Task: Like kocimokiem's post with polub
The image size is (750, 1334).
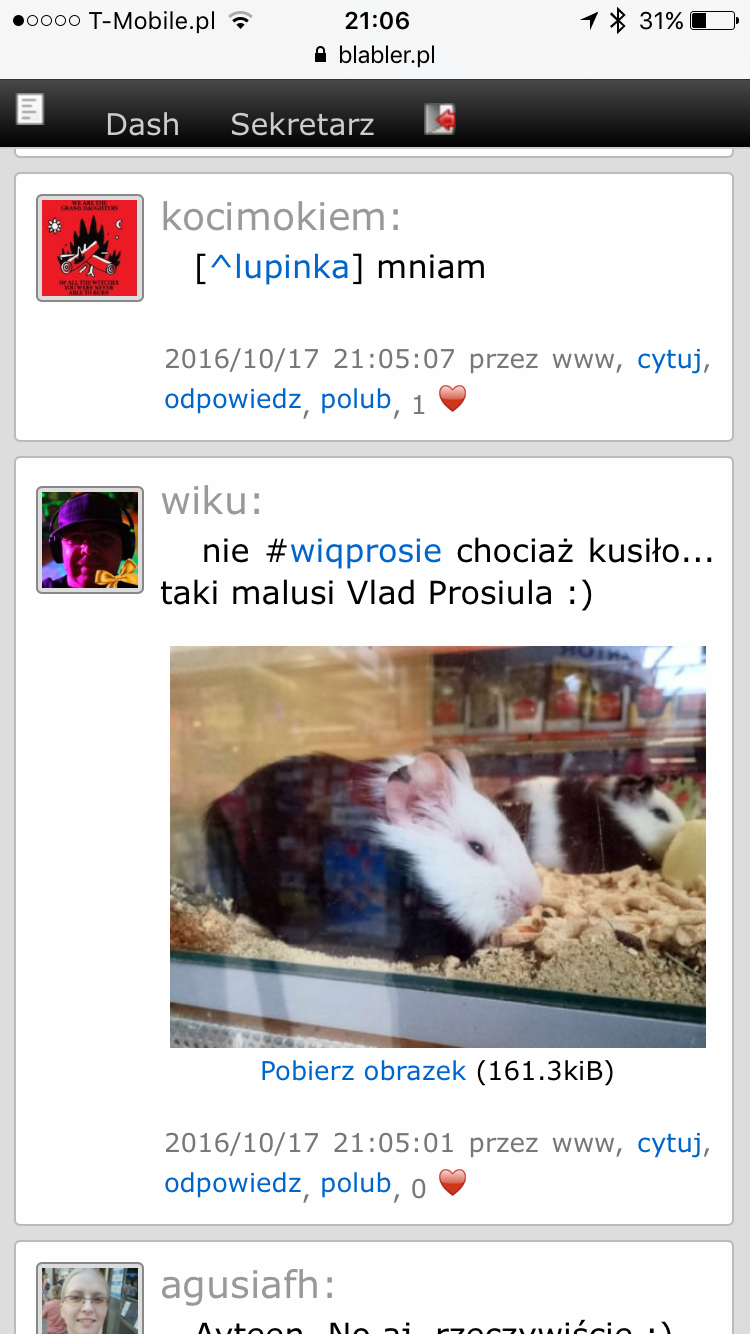Action: point(356,399)
